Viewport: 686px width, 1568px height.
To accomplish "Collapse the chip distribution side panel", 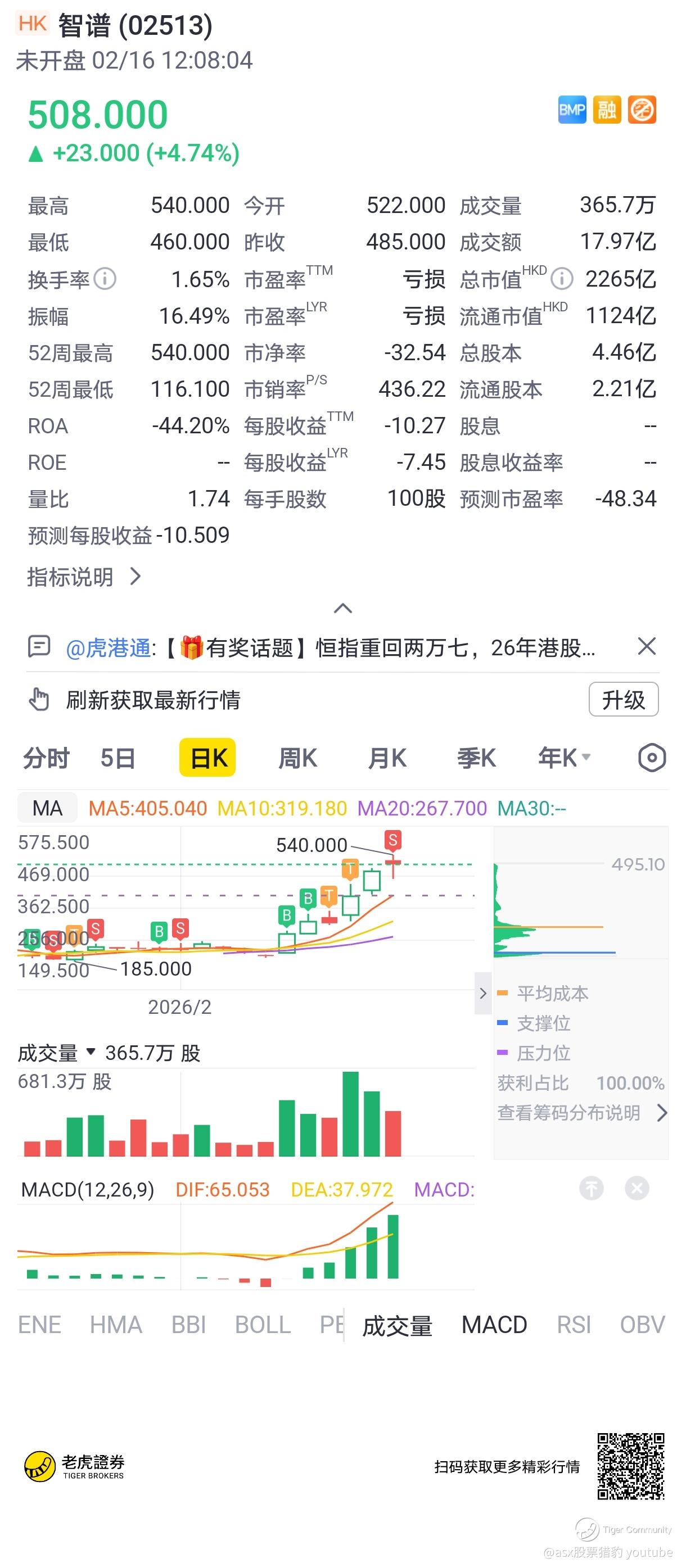I will coord(483,994).
